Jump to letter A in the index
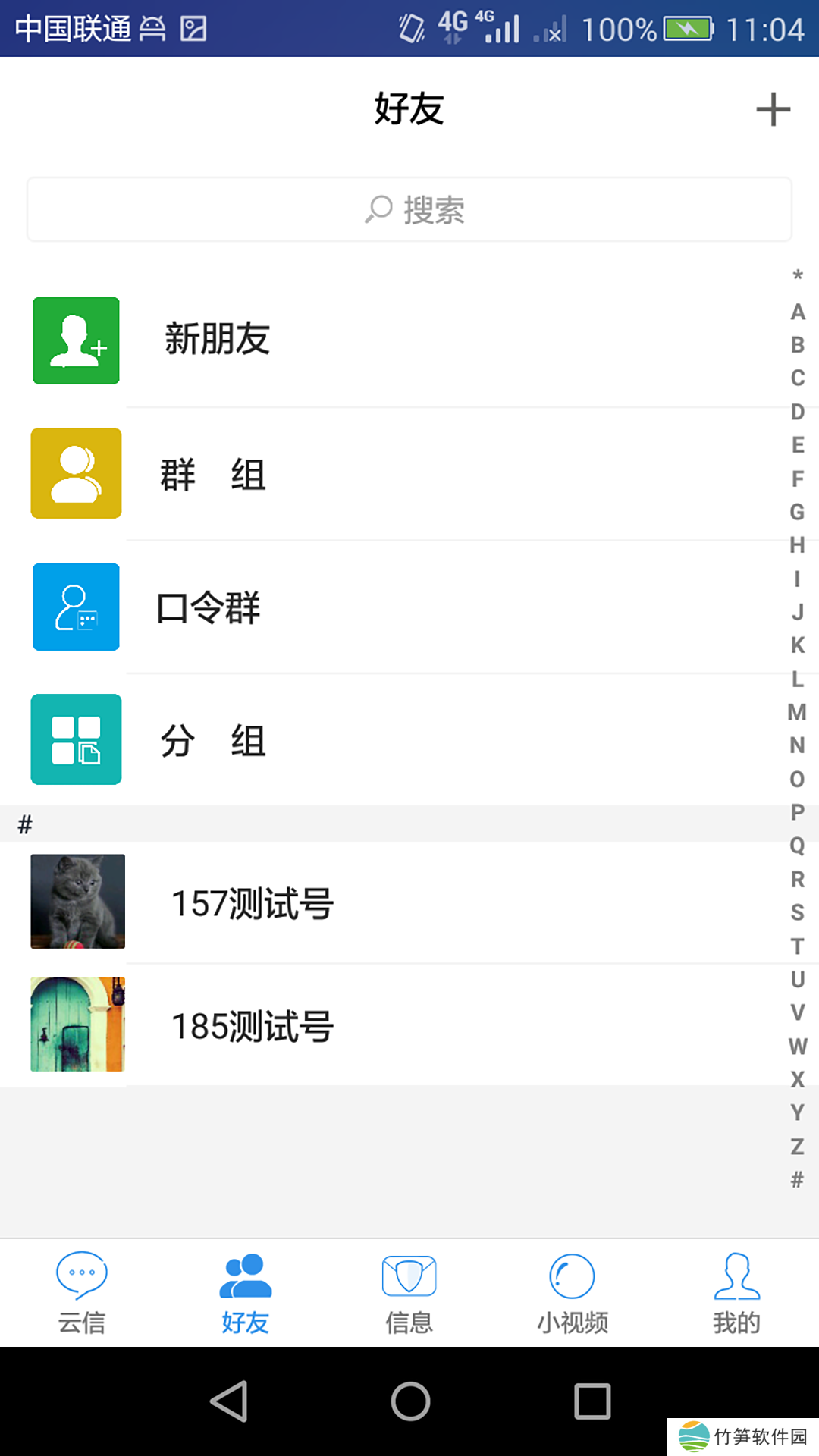Image resolution: width=819 pixels, height=1456 pixels. [798, 312]
